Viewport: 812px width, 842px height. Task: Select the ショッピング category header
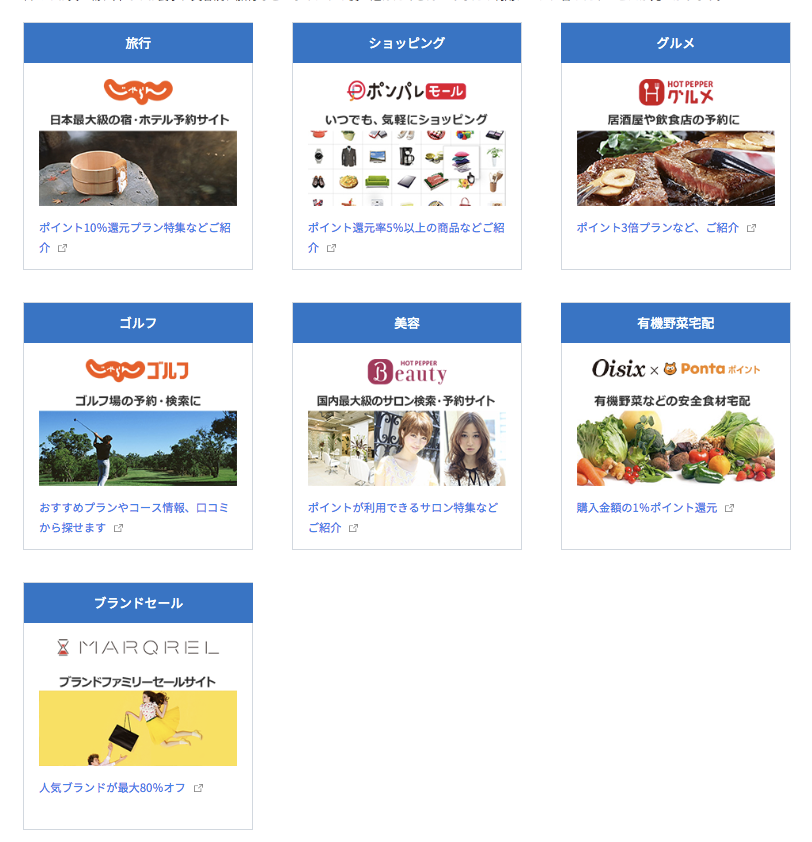[x=405, y=42]
